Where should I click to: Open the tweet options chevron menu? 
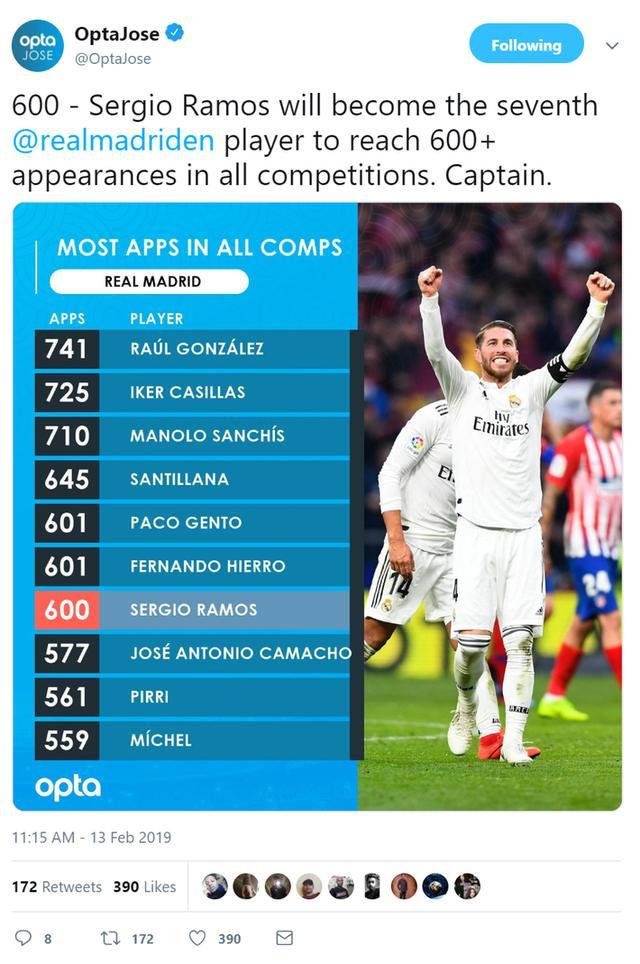pyautogui.click(x=612, y=45)
